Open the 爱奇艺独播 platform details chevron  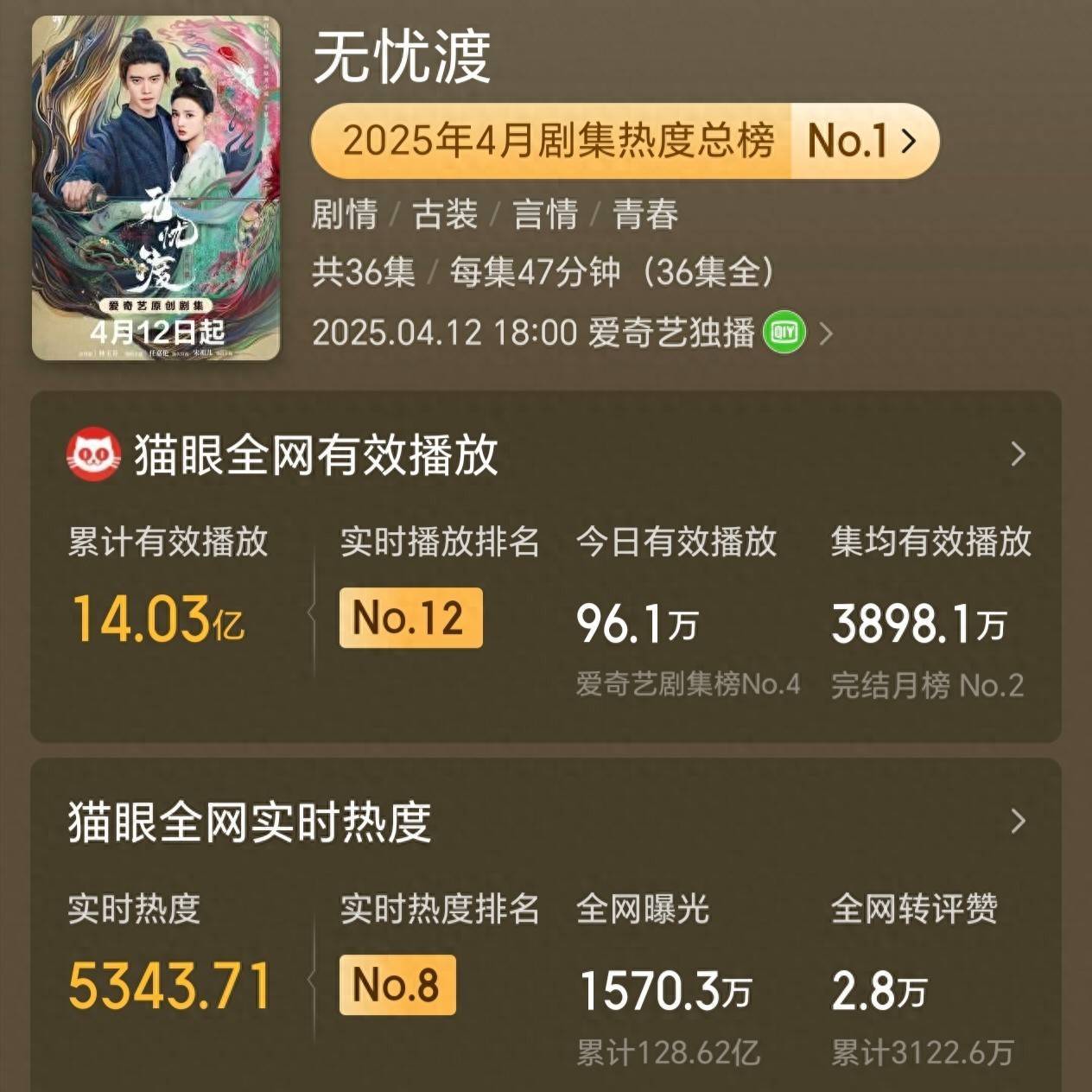(826, 333)
